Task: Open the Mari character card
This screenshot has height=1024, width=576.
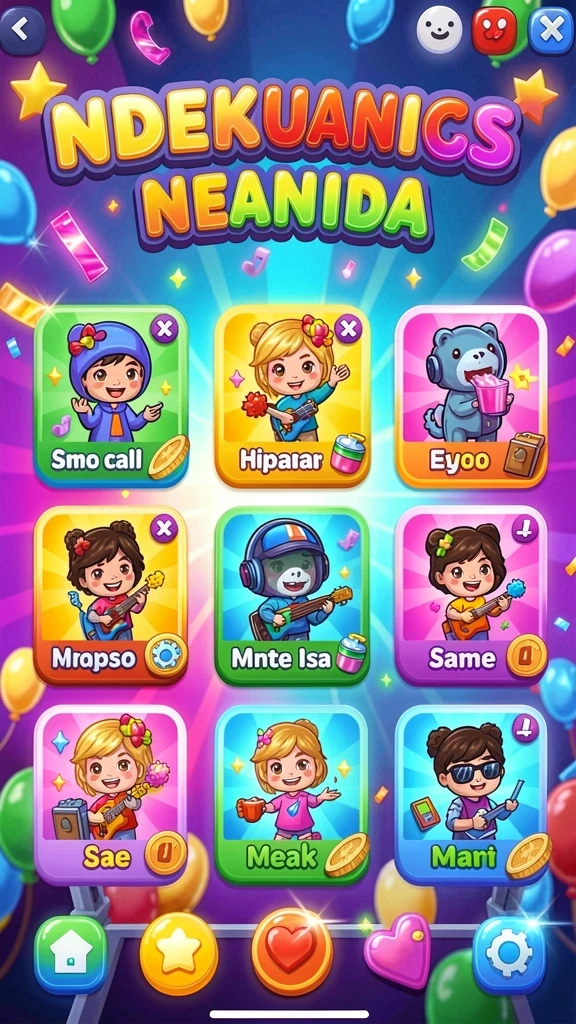Action: pos(472,795)
